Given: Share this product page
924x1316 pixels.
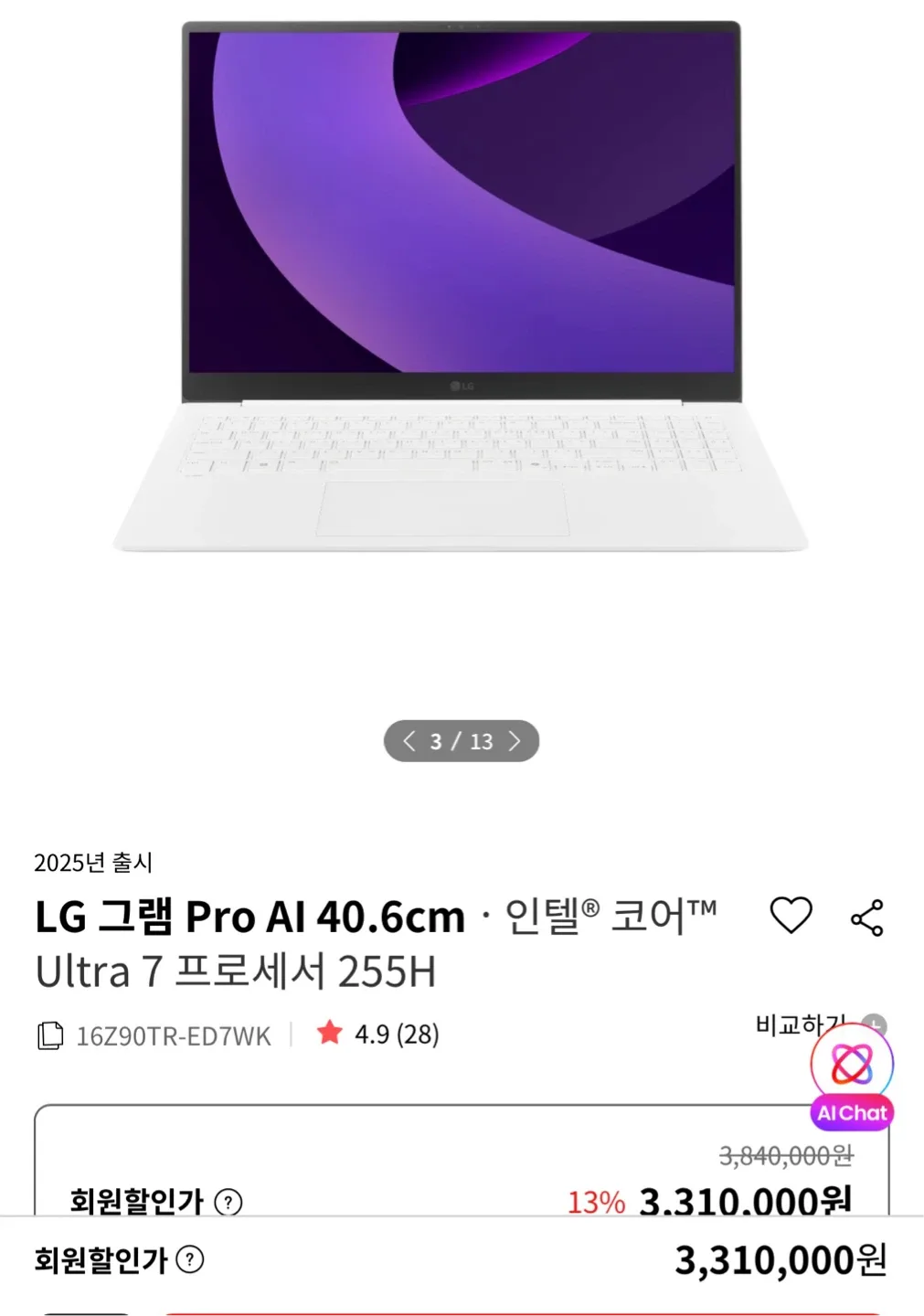Looking at the screenshot, I should (866, 918).
